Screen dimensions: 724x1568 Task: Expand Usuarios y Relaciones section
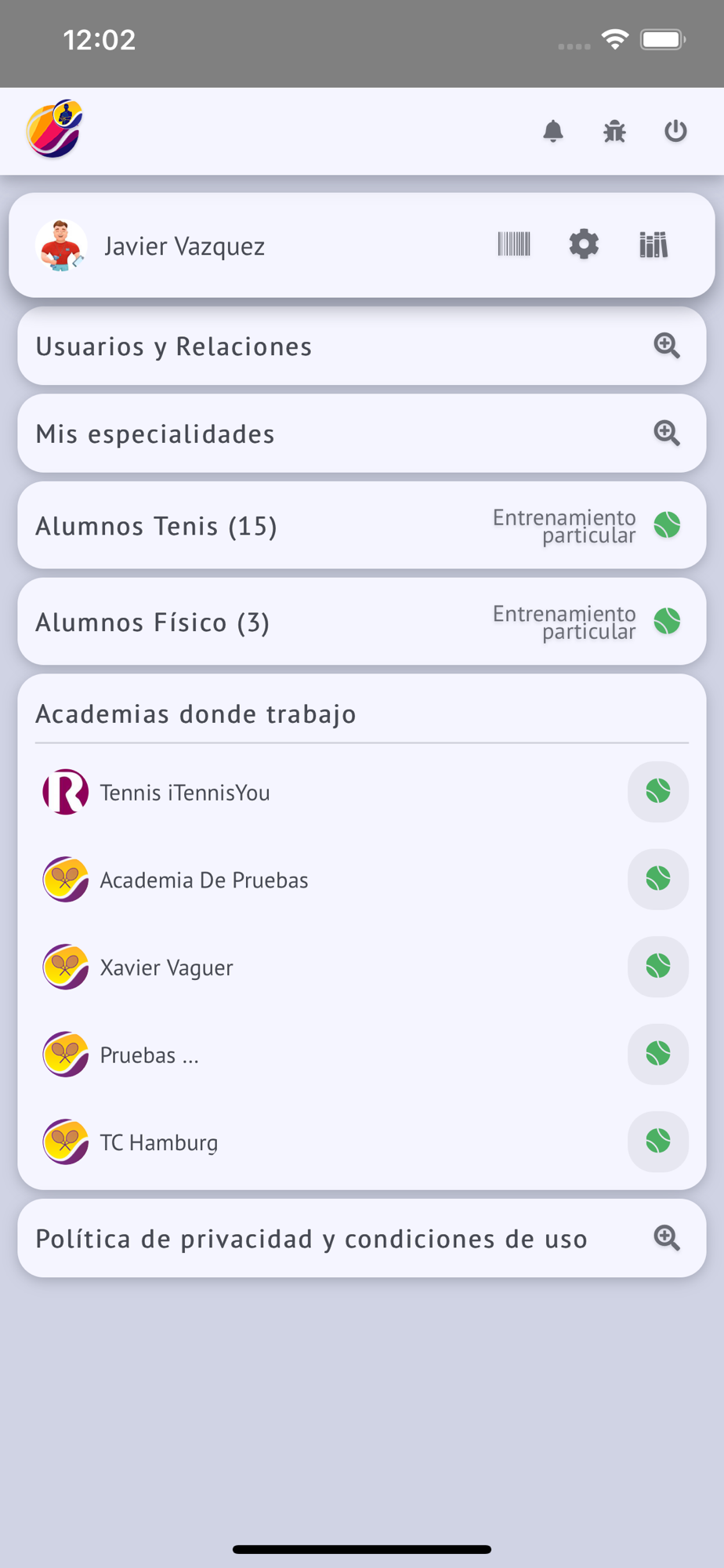(667, 346)
